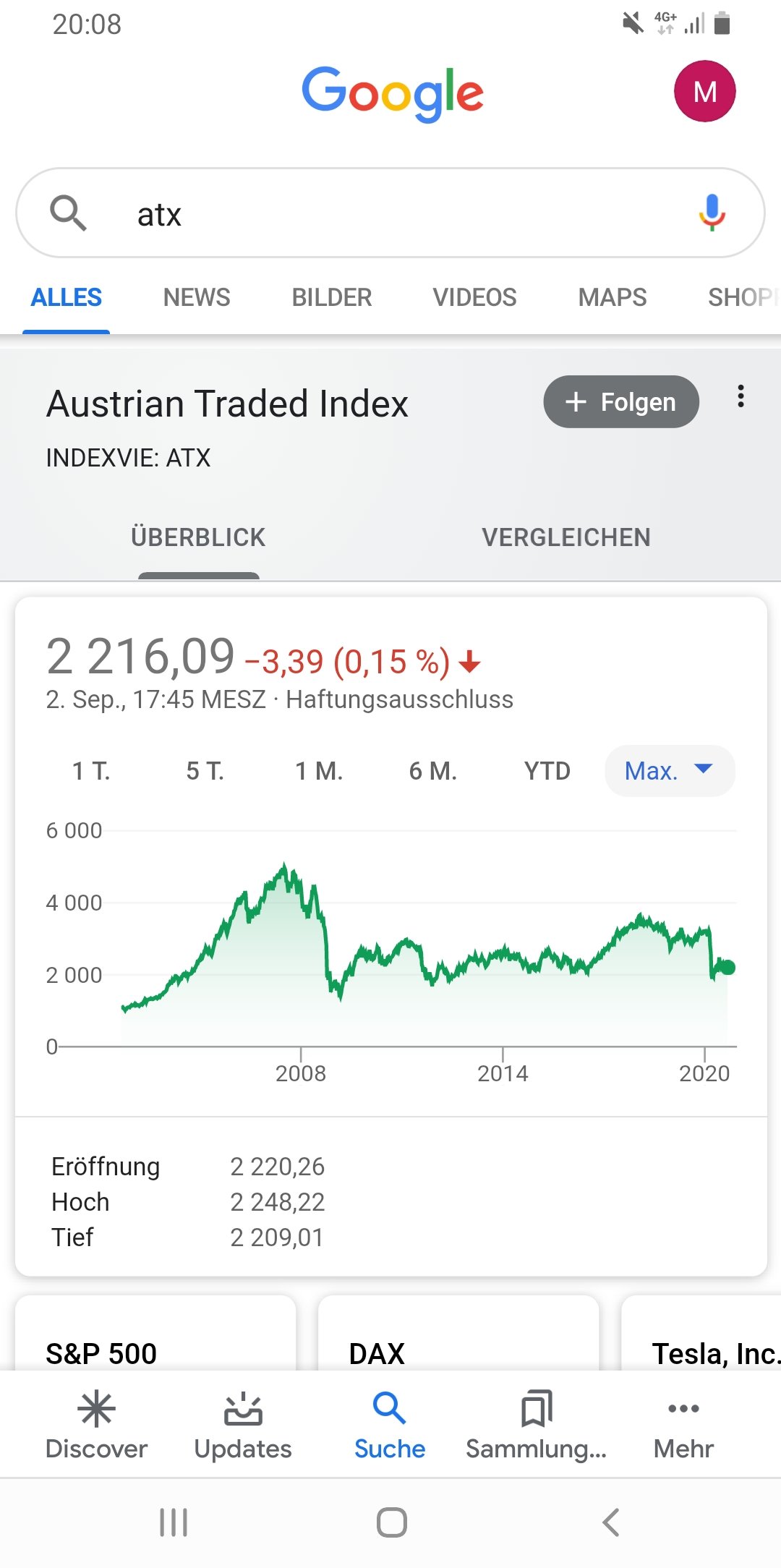
Task: Open the S&P 500 card
Action: (155, 1333)
